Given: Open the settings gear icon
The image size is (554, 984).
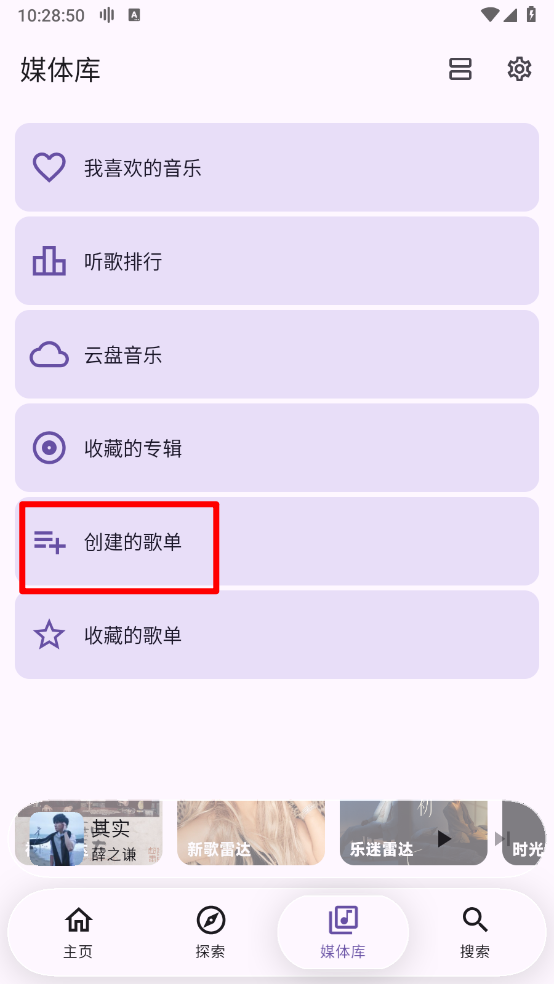Looking at the screenshot, I should 519,69.
